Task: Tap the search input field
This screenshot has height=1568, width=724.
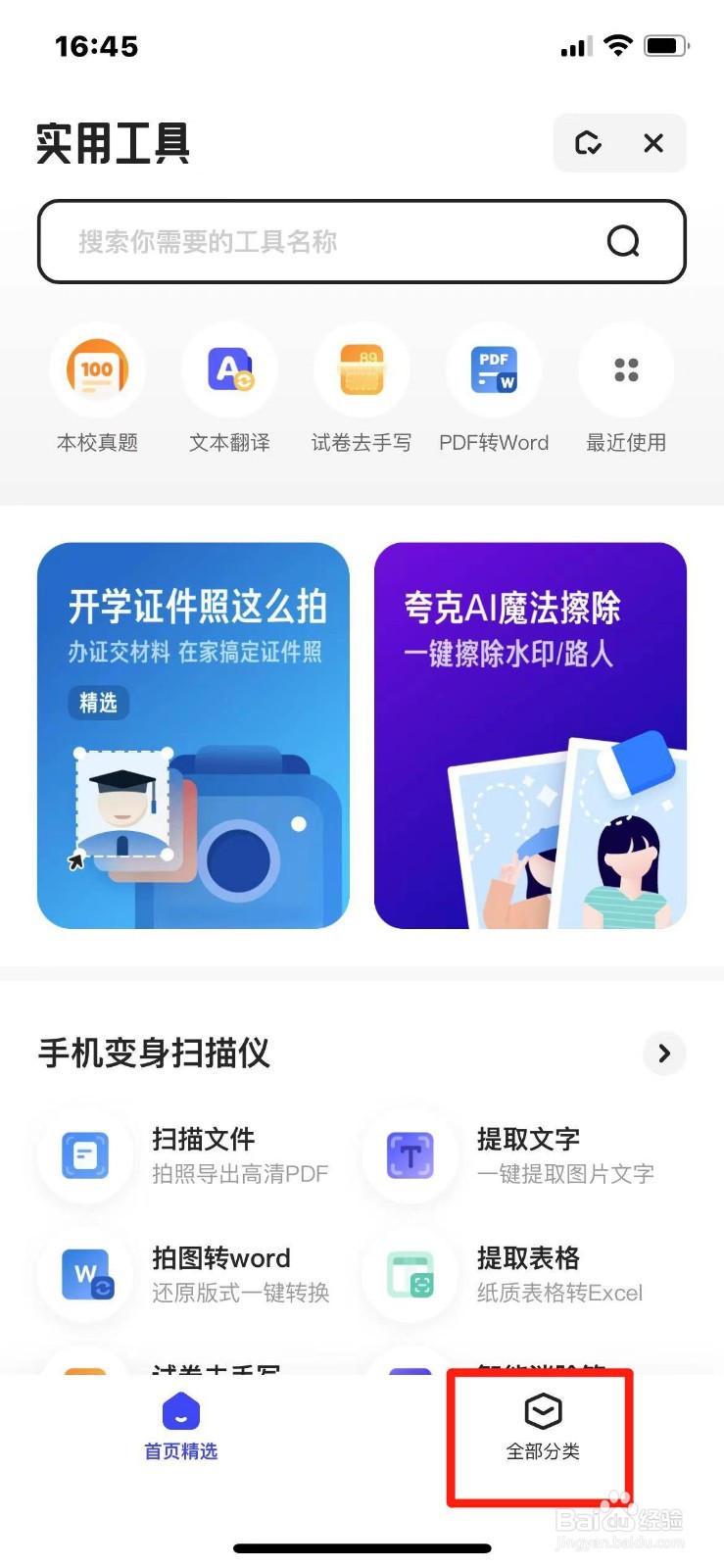Action: click(294, 241)
